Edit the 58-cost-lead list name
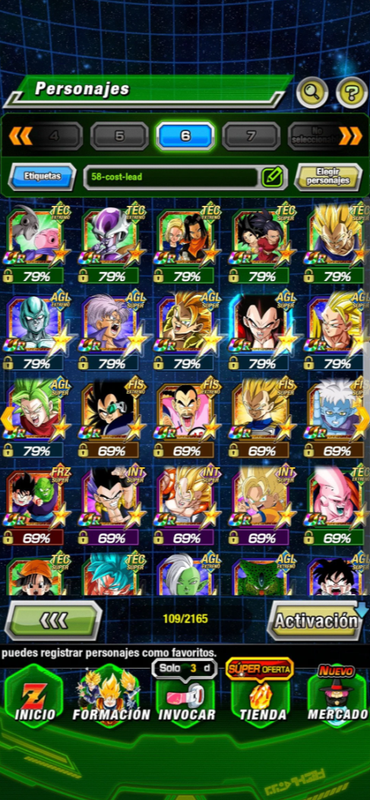Screen dimensions: 370x800 pos(272,177)
